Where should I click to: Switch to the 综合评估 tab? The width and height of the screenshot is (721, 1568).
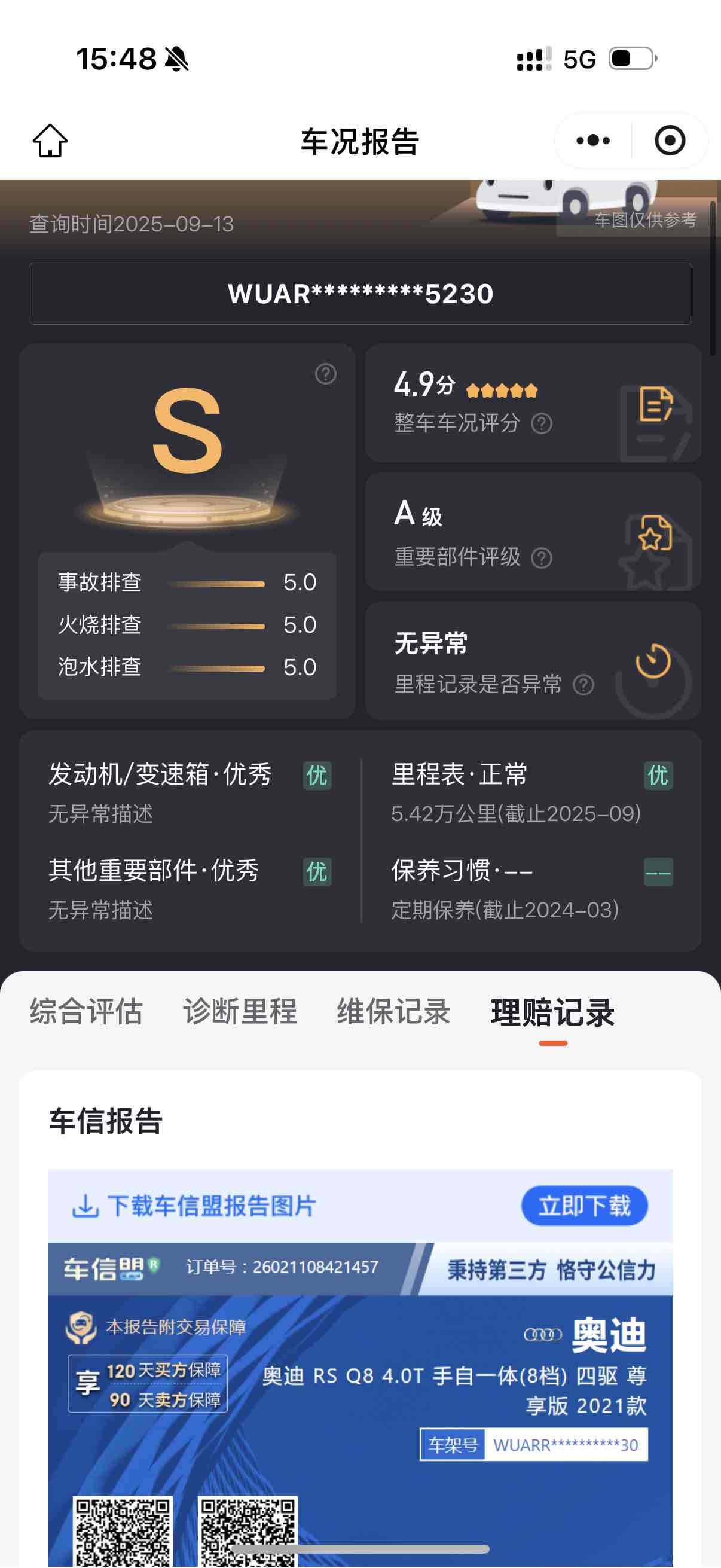click(x=87, y=1012)
